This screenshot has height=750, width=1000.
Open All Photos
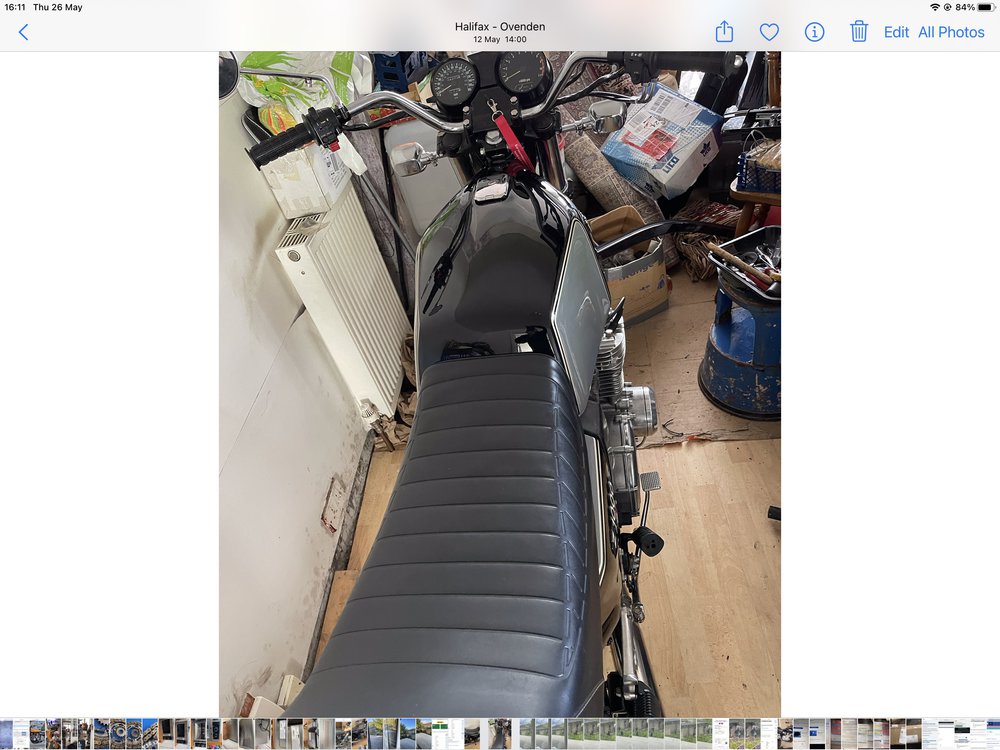pos(951,32)
